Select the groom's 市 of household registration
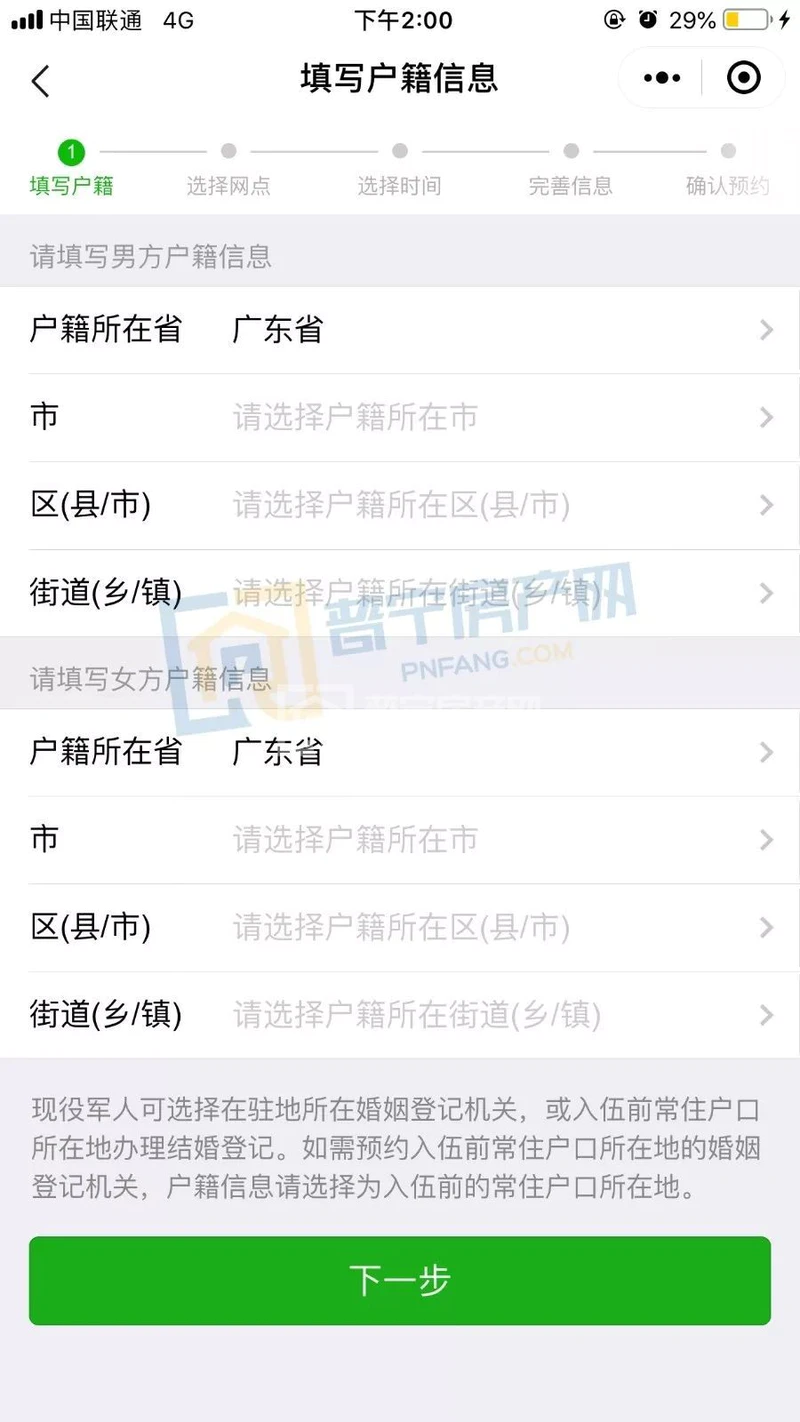This screenshot has height=1422, width=800. (400, 417)
